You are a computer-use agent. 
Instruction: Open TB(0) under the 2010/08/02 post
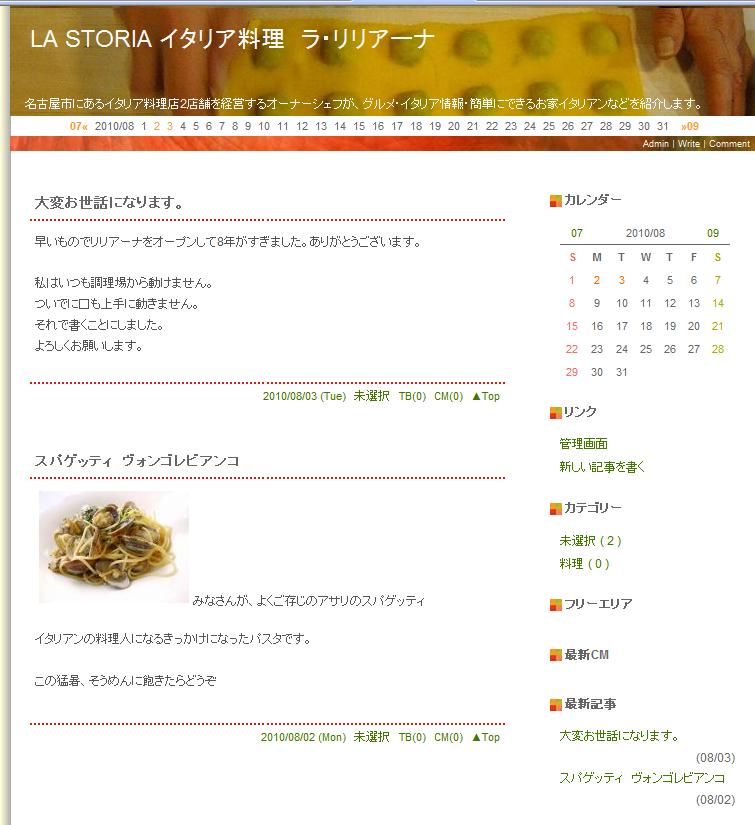(x=412, y=738)
